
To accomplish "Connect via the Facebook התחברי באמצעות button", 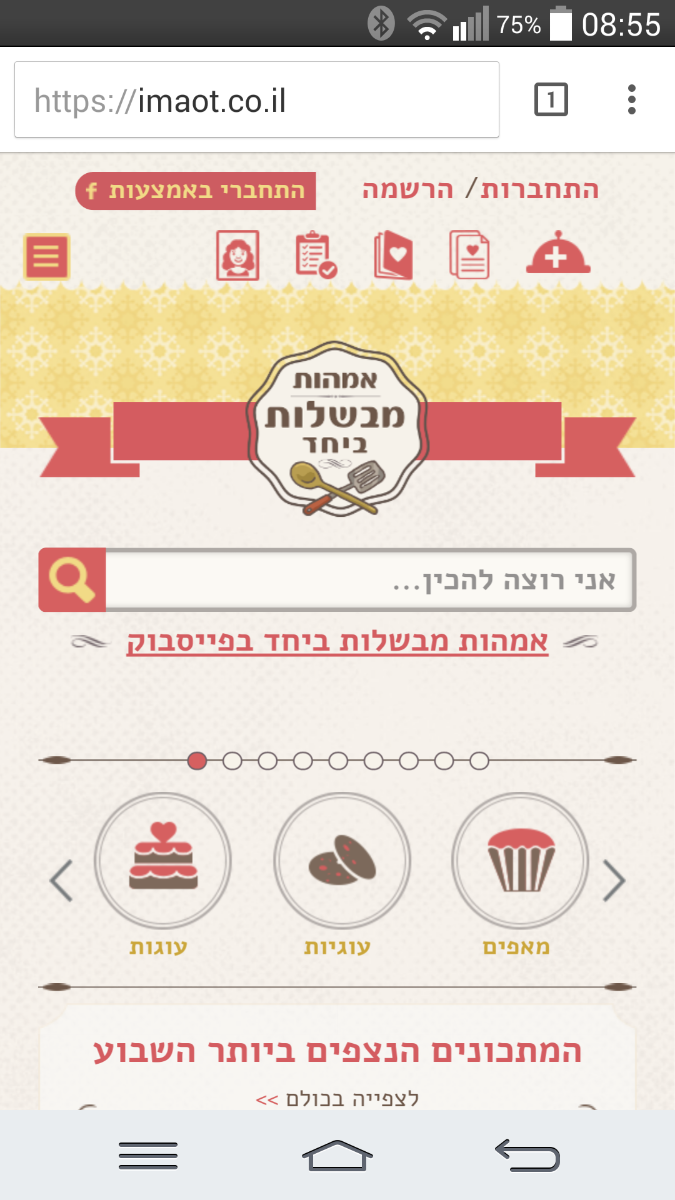I will [x=195, y=190].
